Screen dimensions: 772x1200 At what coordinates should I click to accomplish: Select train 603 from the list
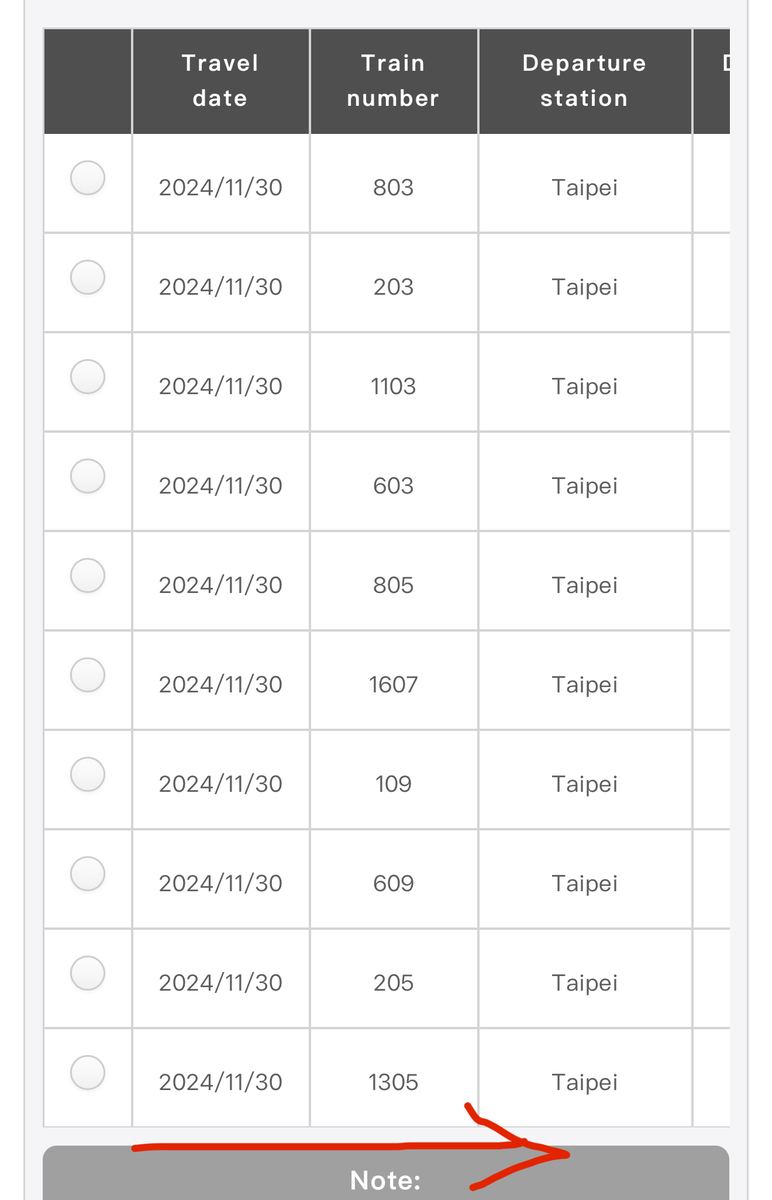[x=88, y=476]
